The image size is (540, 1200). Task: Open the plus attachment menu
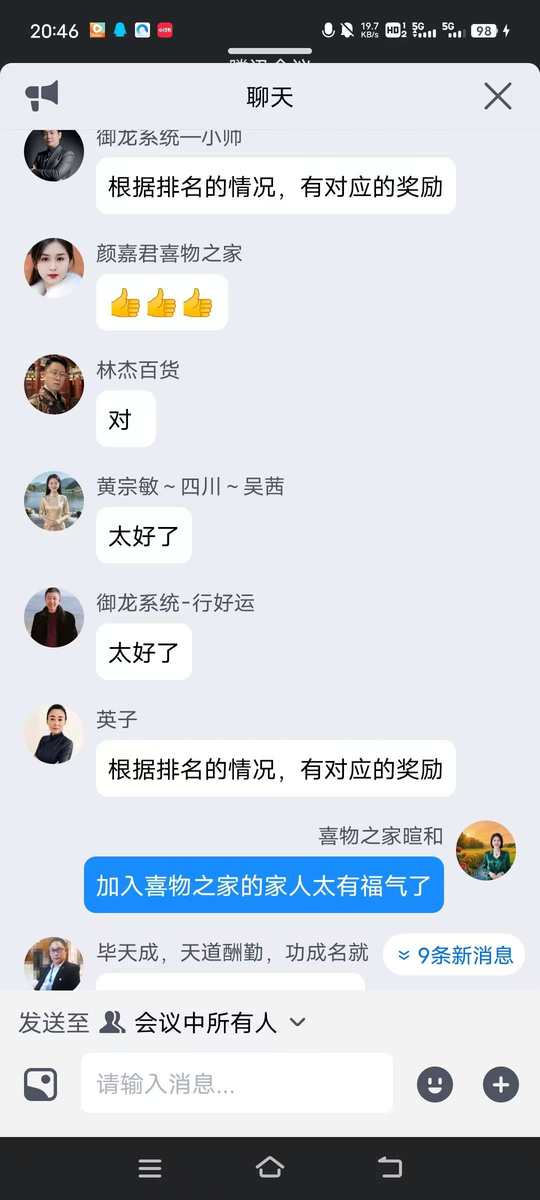501,1084
